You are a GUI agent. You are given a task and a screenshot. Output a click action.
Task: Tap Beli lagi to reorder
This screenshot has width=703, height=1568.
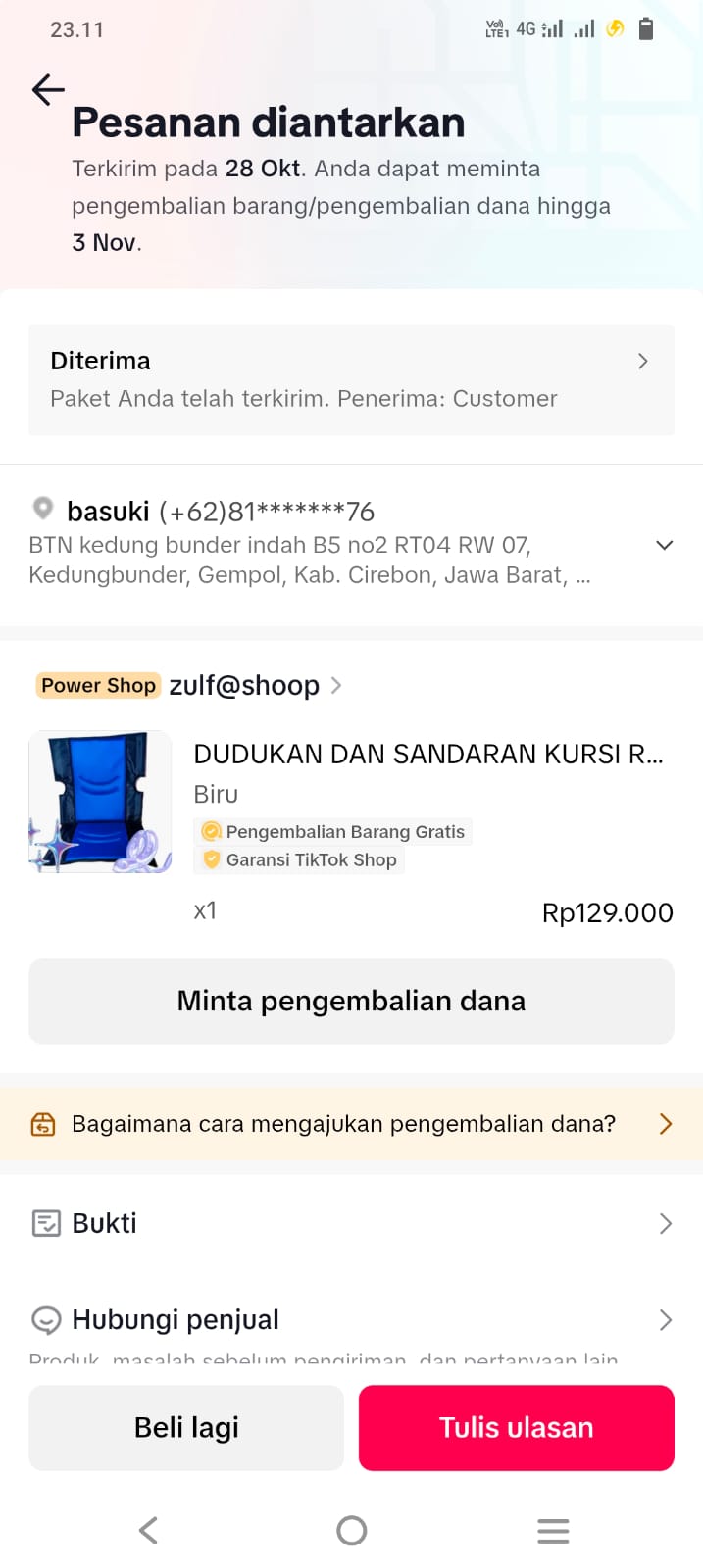coord(186,1427)
